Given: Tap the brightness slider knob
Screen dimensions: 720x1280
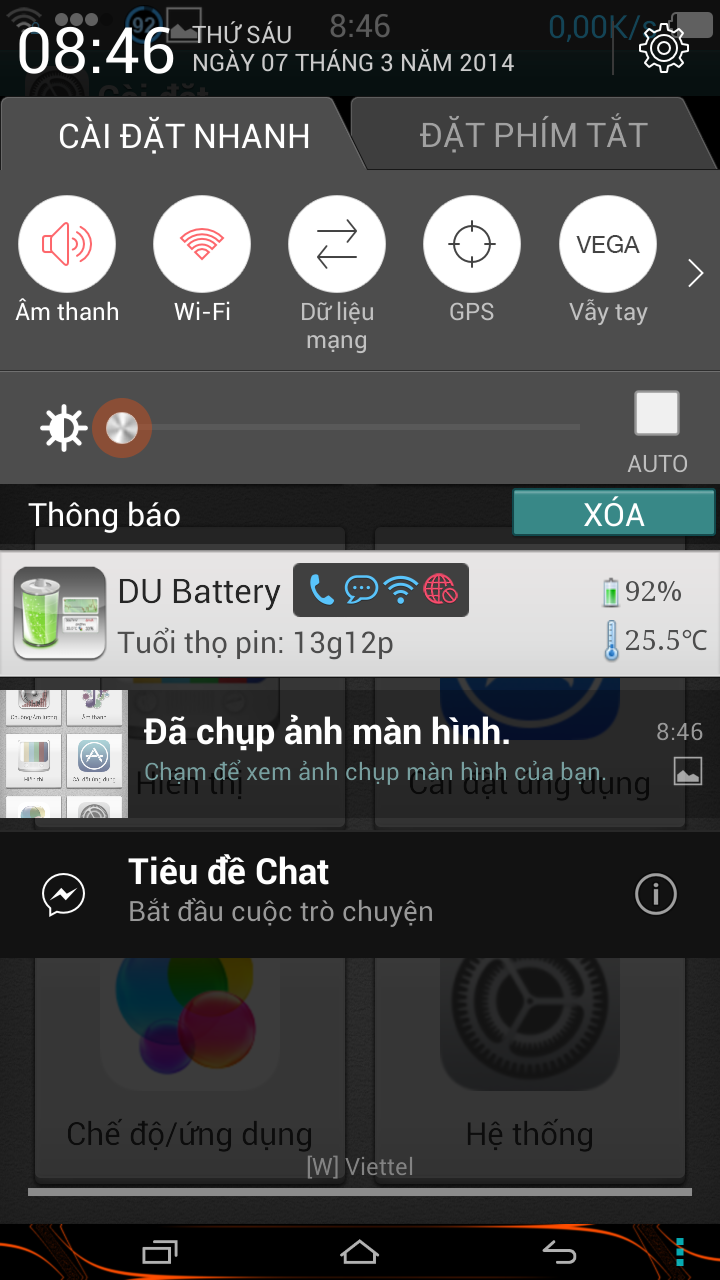Looking at the screenshot, I should click(122, 428).
